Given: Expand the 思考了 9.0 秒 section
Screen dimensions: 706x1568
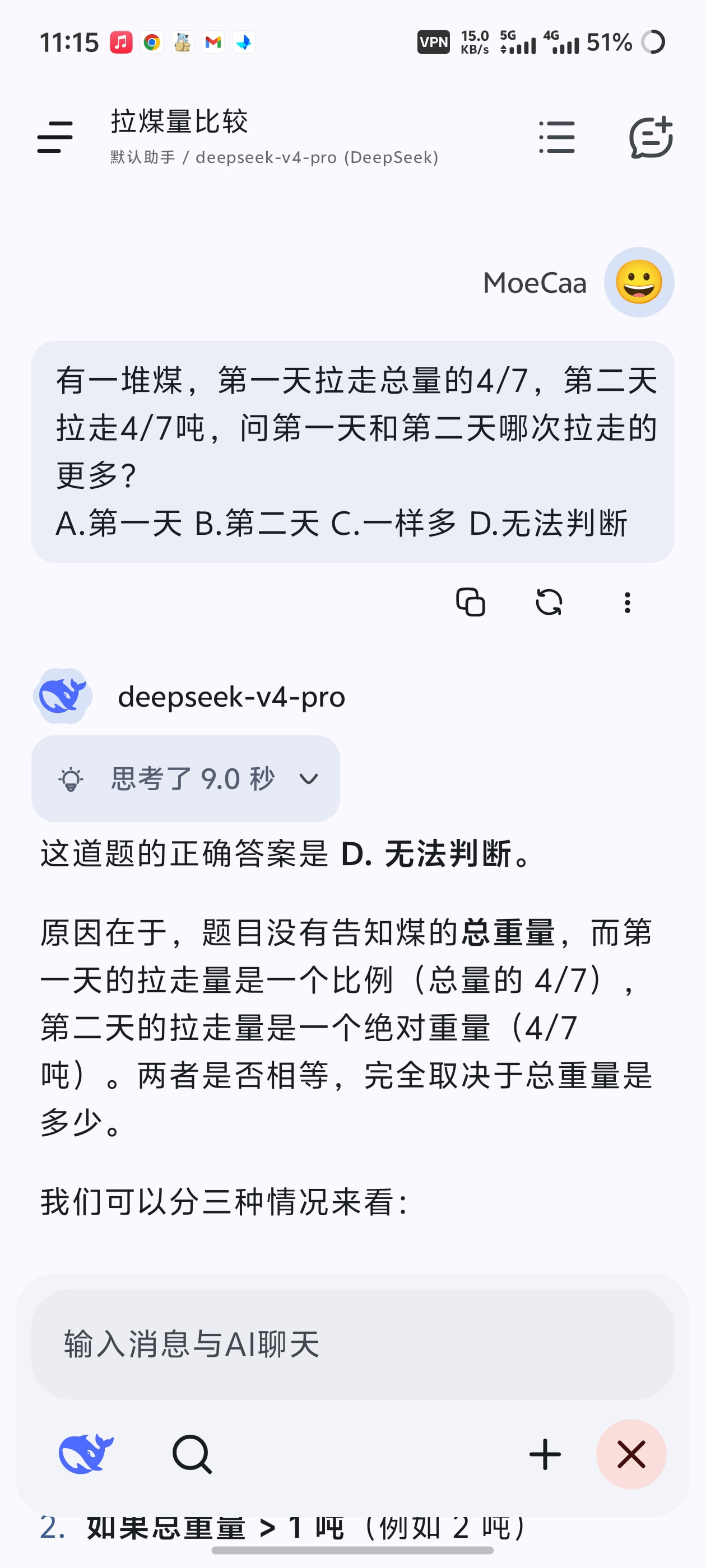Looking at the screenshot, I should click(186, 778).
